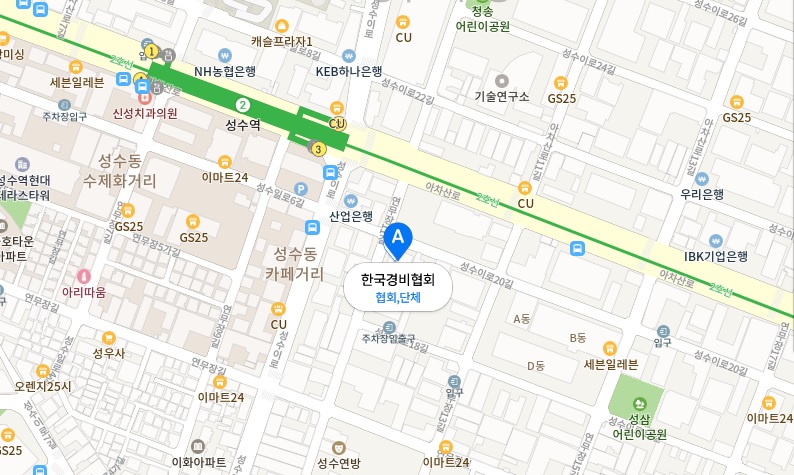Tap the blue A location marker

(x=398, y=240)
